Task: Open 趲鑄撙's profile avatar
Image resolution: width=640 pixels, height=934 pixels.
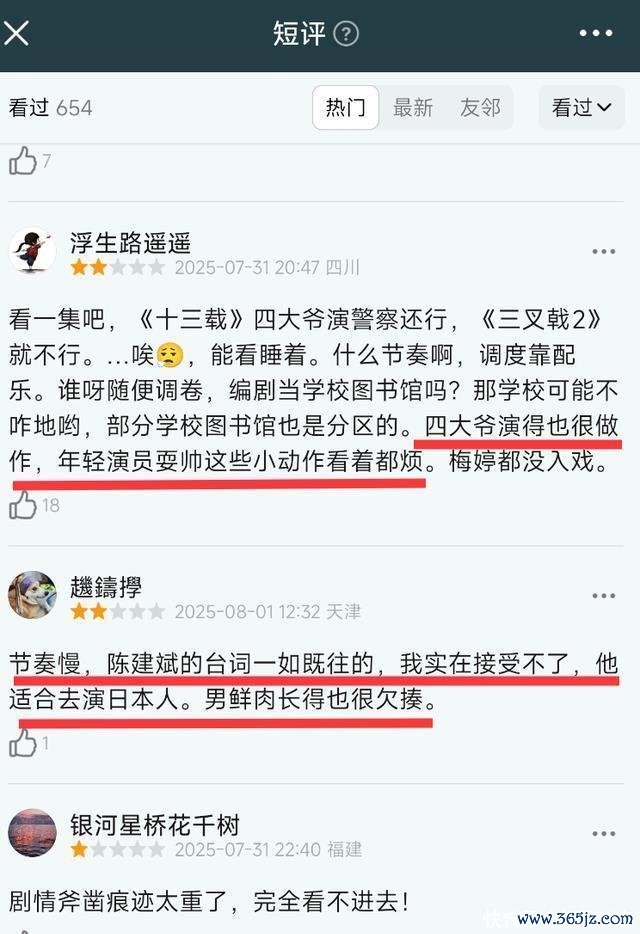Action: pyautogui.click(x=32, y=595)
